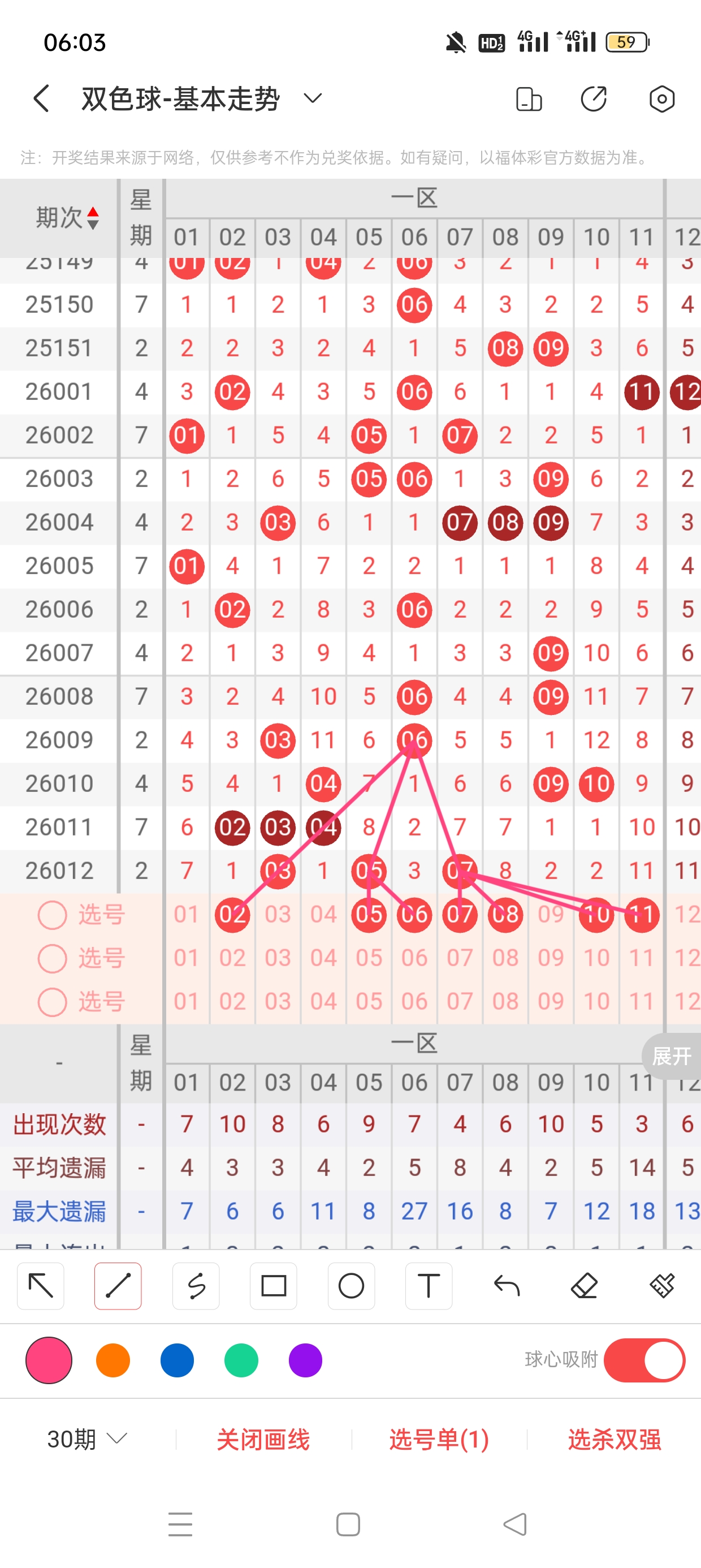Toggle the 期次 sort order arrows
The height and width of the screenshot is (1568, 701).
[93, 217]
